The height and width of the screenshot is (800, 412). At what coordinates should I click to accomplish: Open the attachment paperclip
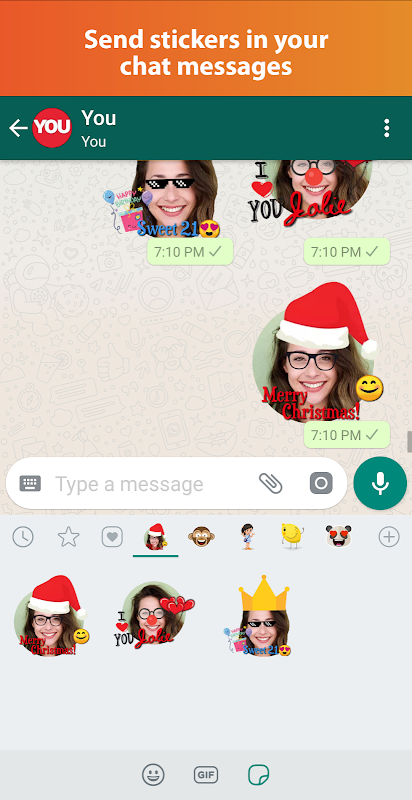271,483
